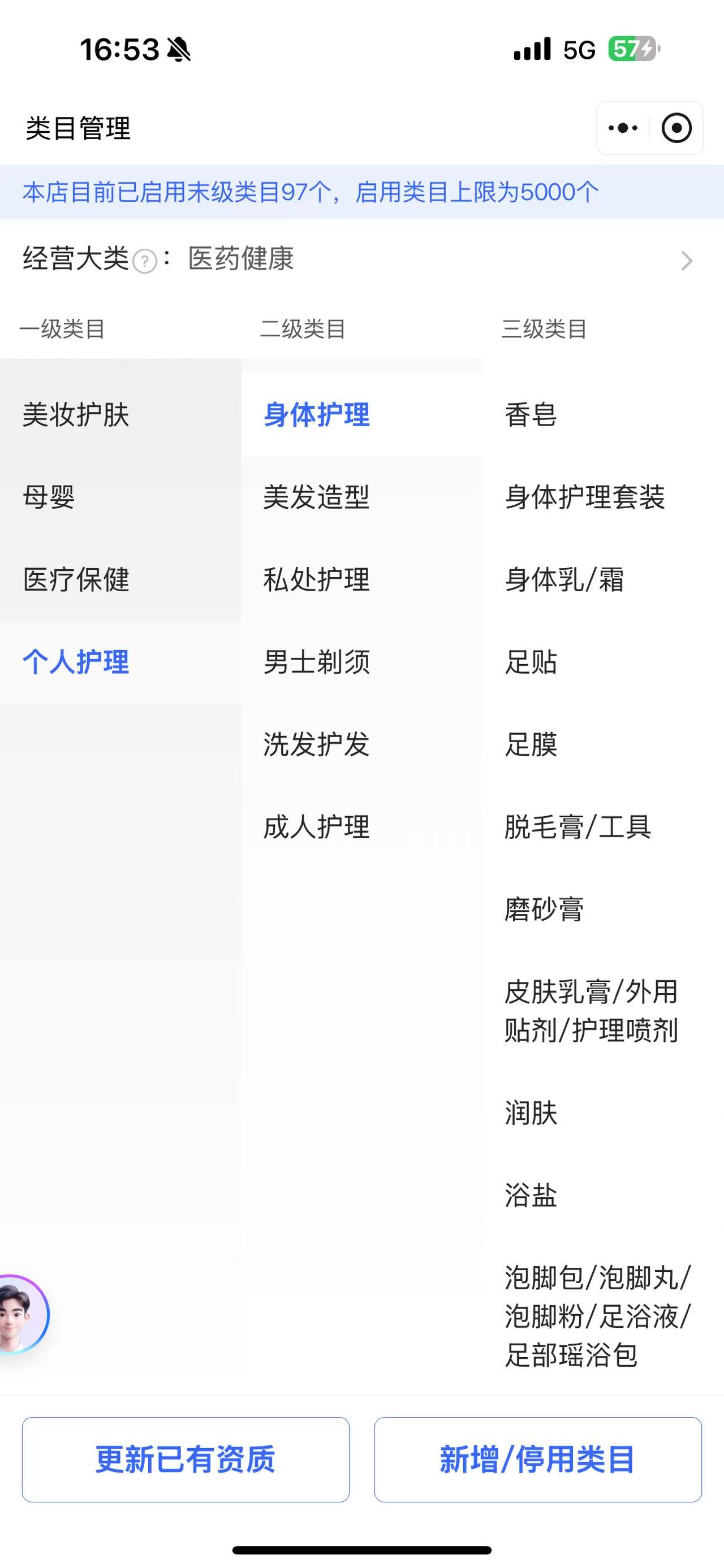Viewport: 724px width, 1568px height.
Task: Tap 浴盐 third-level category
Action: click(531, 1195)
